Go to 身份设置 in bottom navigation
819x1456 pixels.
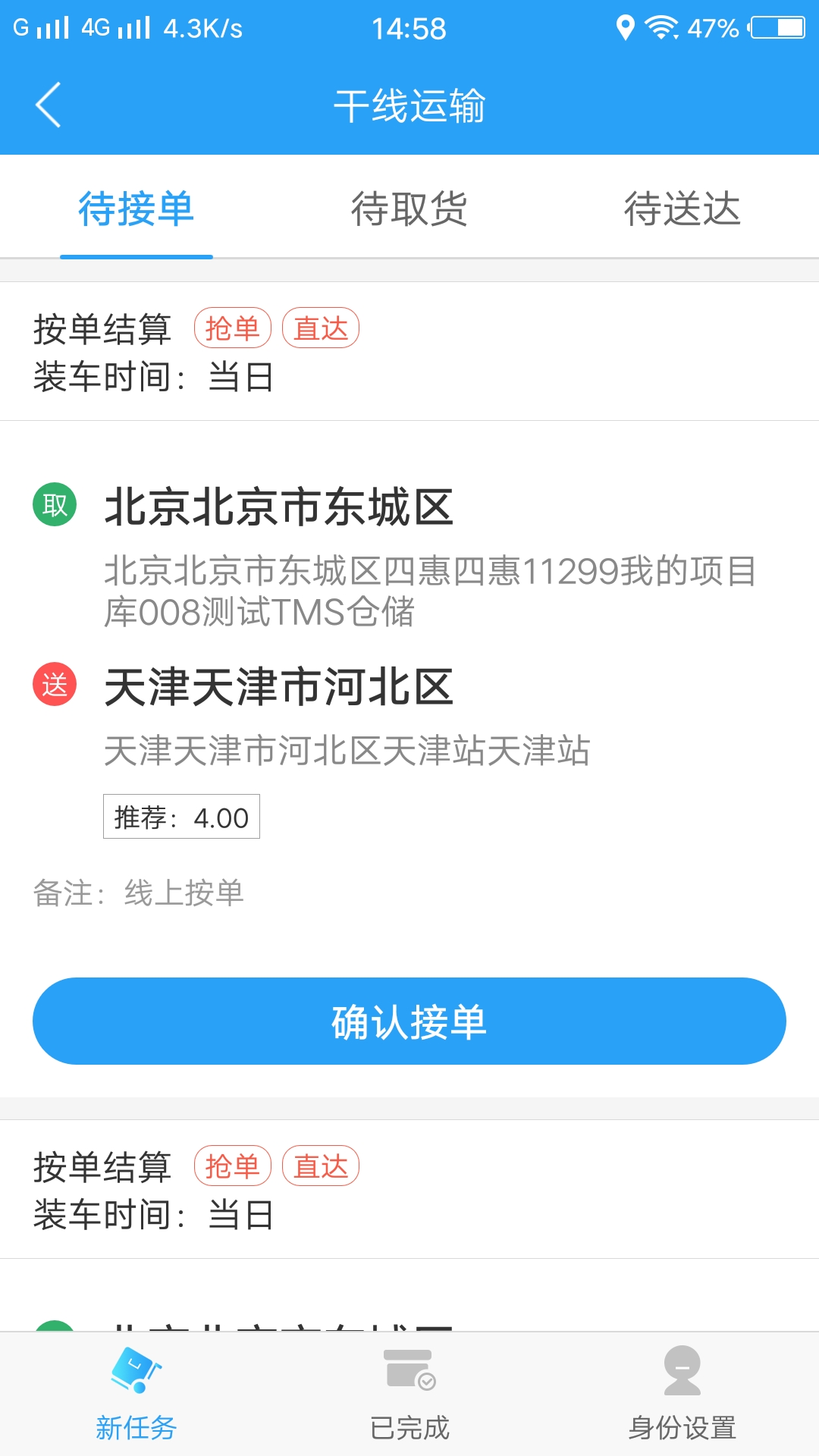pos(682,1395)
